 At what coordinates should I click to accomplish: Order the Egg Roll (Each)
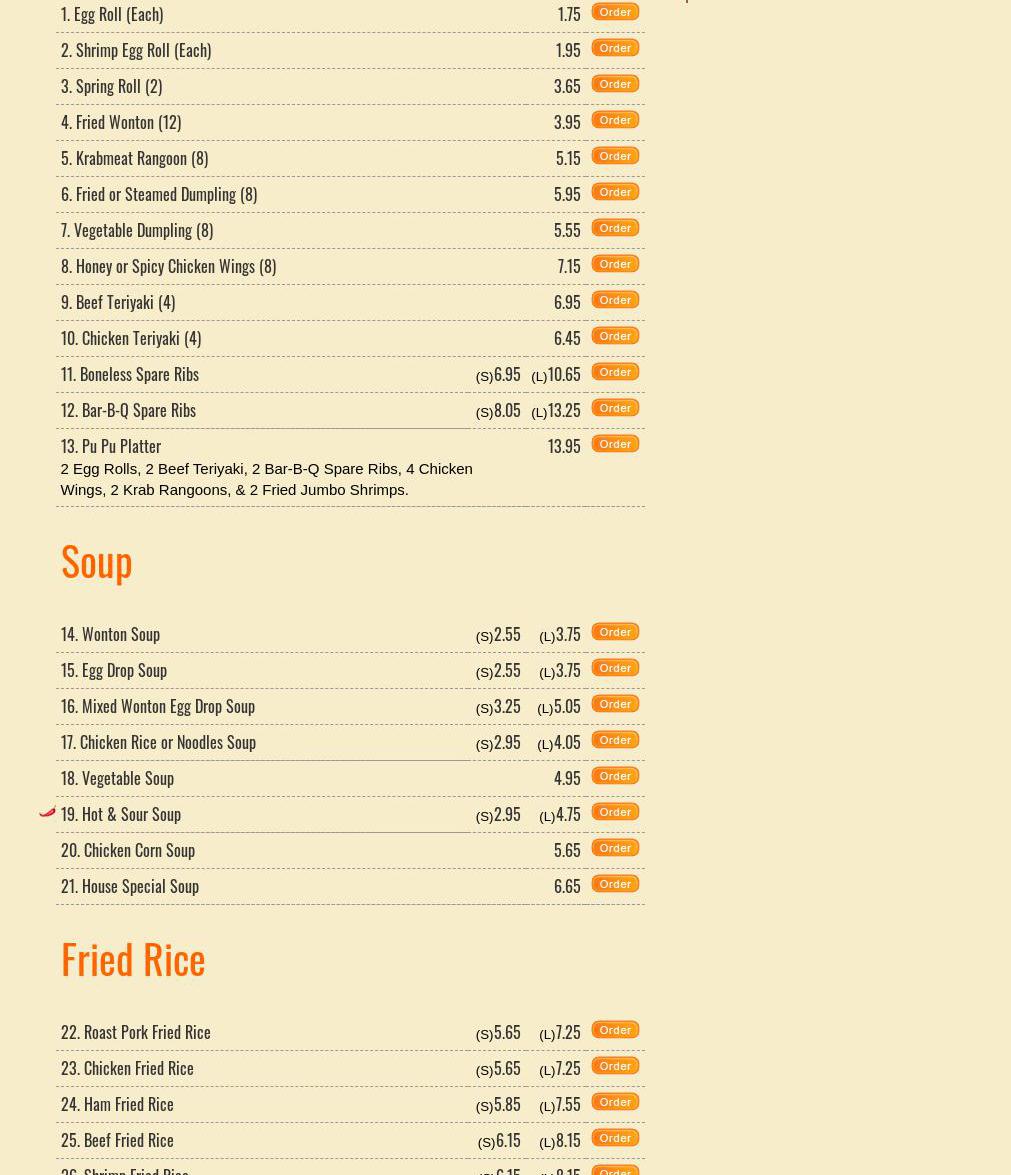tap(615, 12)
